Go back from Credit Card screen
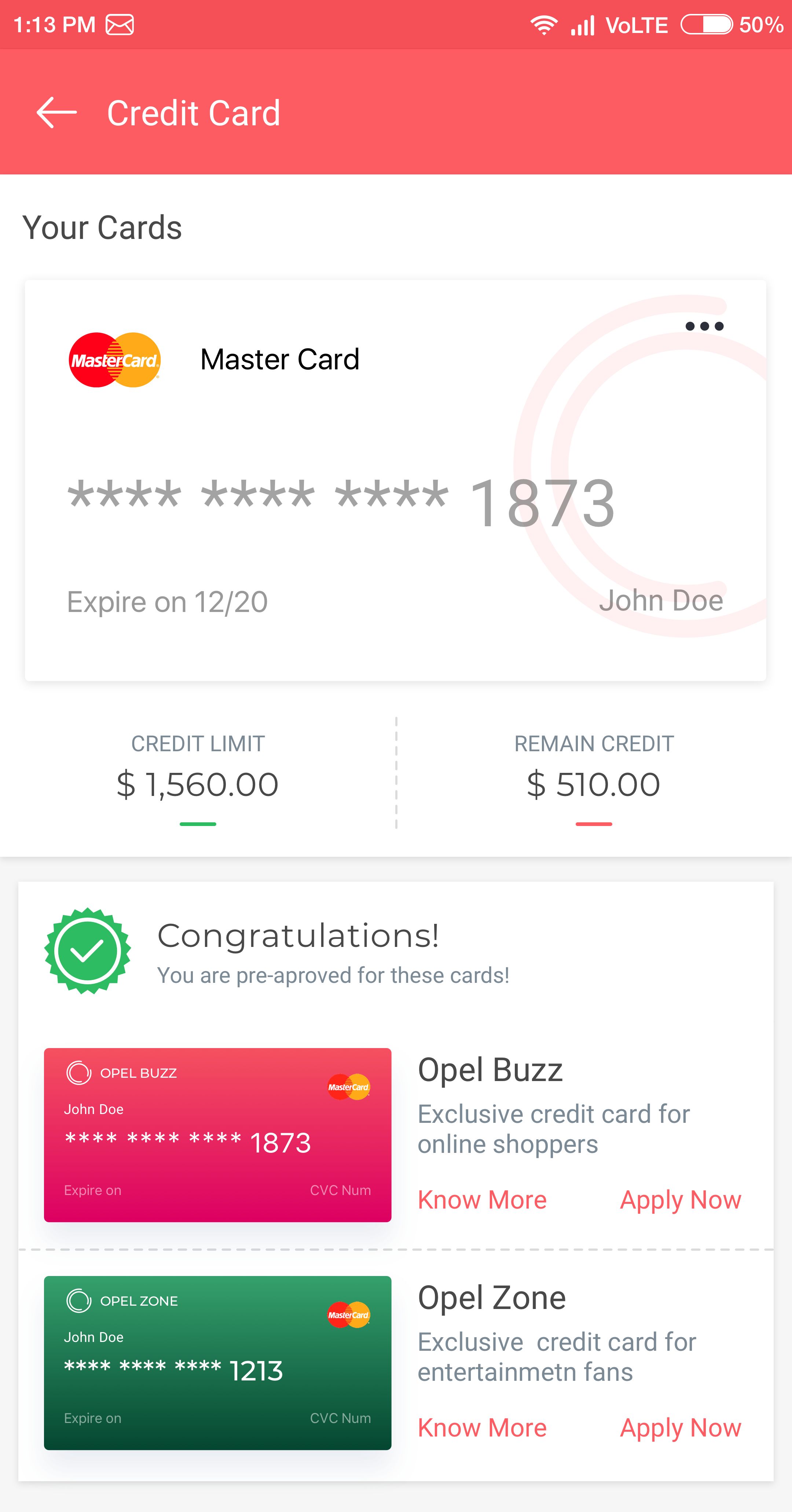Screen dimensions: 792x1512 point(56,112)
